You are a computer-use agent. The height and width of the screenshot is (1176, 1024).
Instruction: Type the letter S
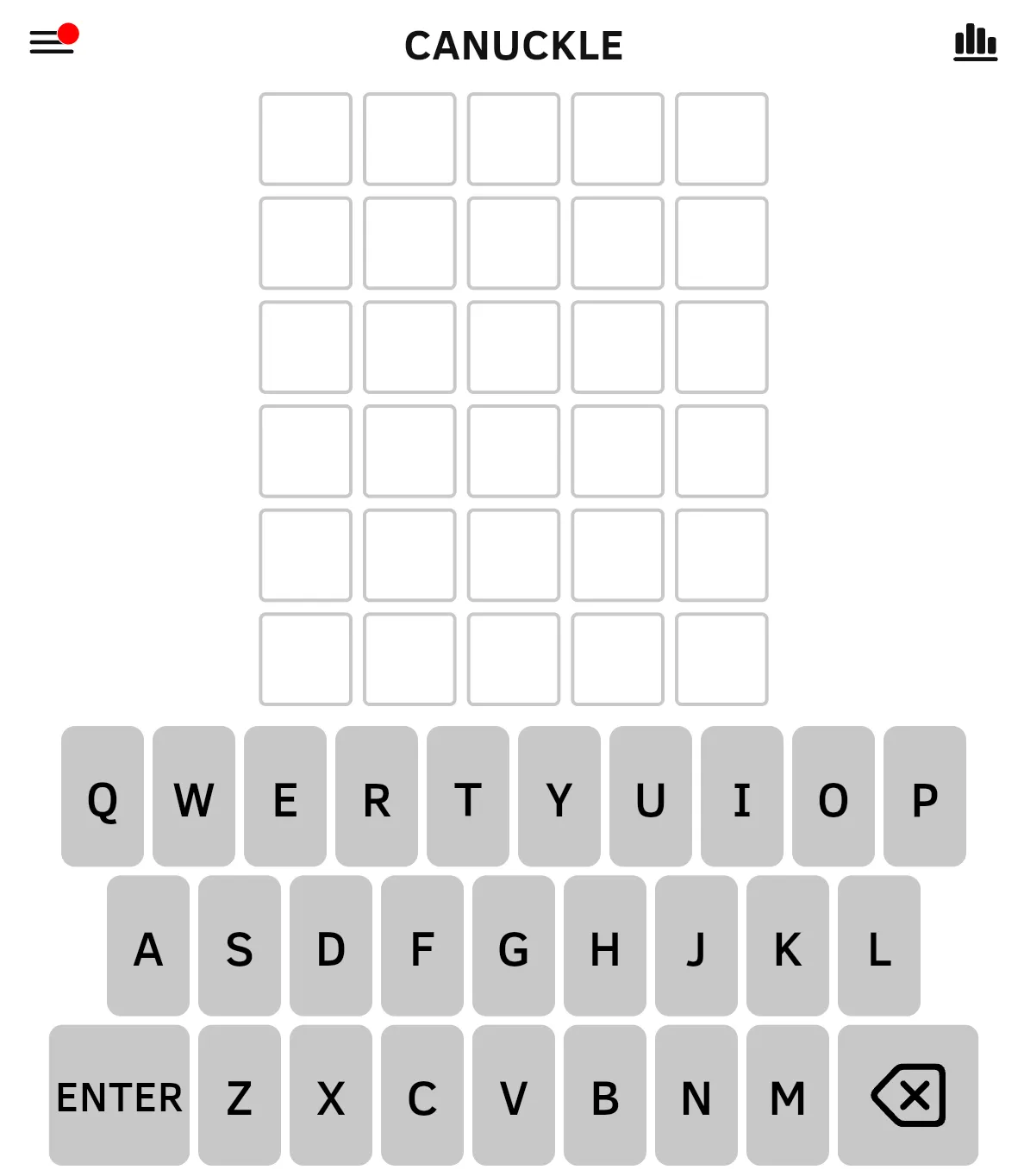[240, 946]
